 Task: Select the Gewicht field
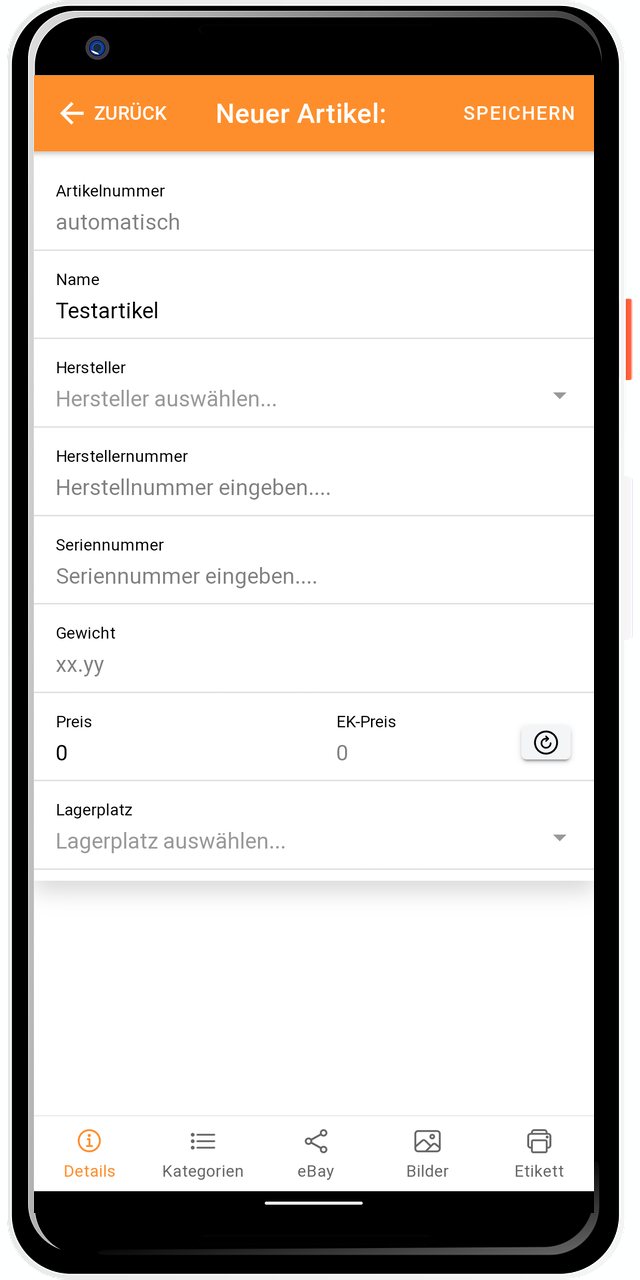point(300,665)
